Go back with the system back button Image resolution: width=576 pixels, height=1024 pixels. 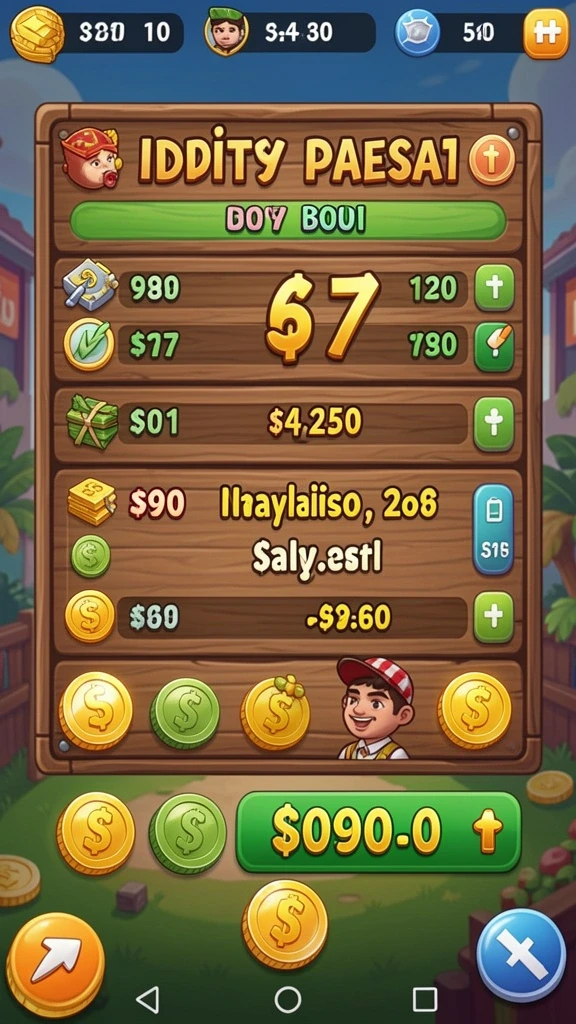coord(148,999)
